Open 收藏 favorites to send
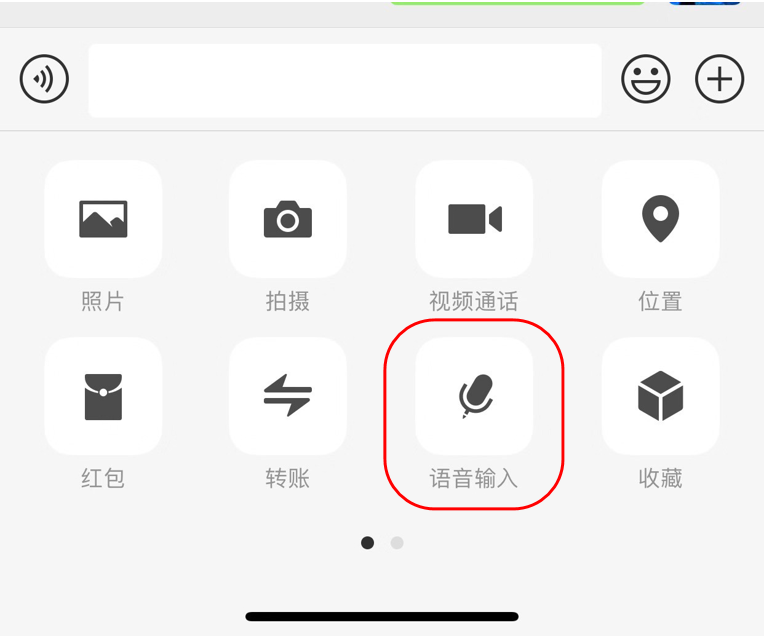The image size is (769, 639). click(x=660, y=396)
